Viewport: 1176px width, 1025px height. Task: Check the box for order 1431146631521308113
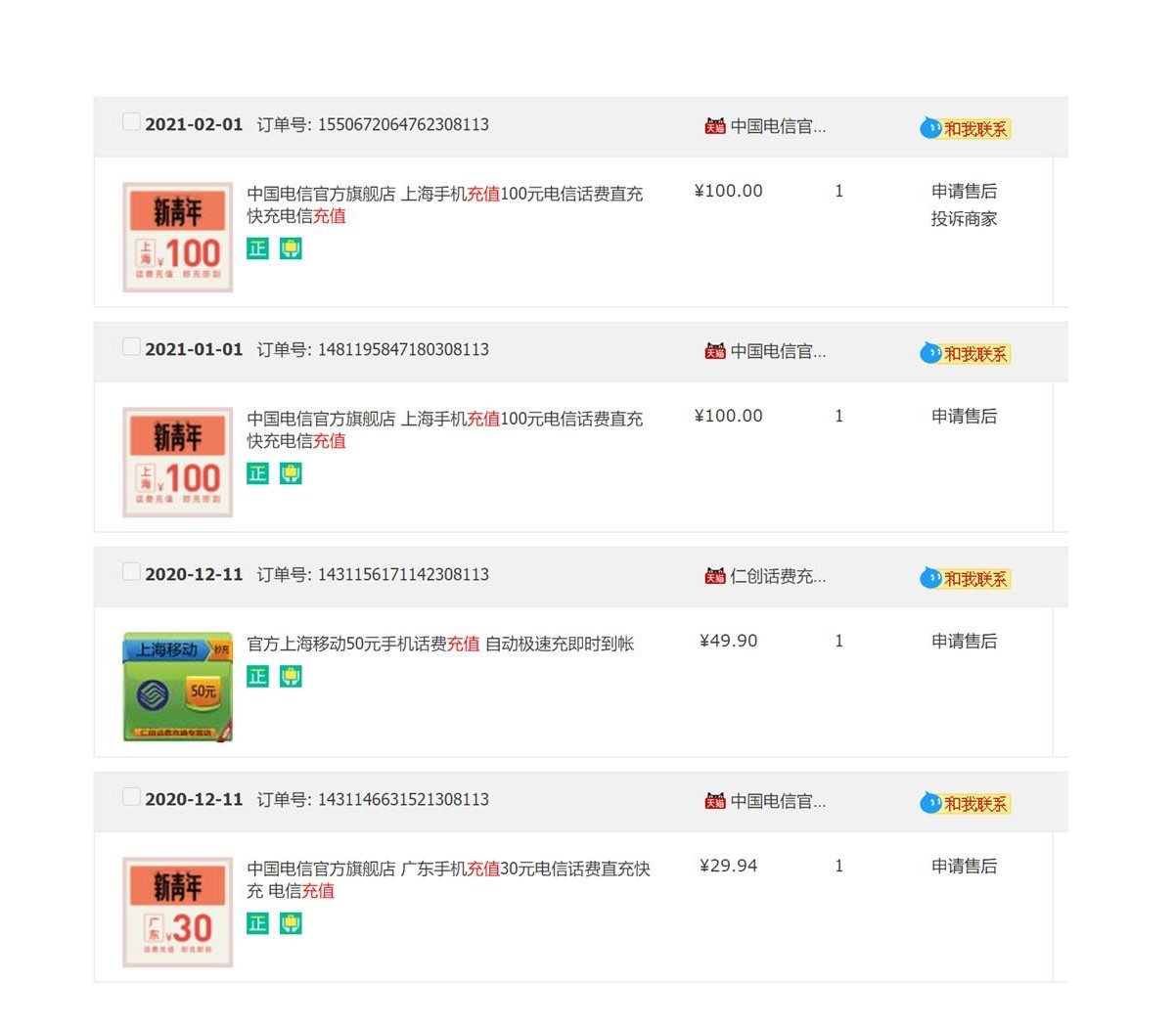(x=131, y=796)
